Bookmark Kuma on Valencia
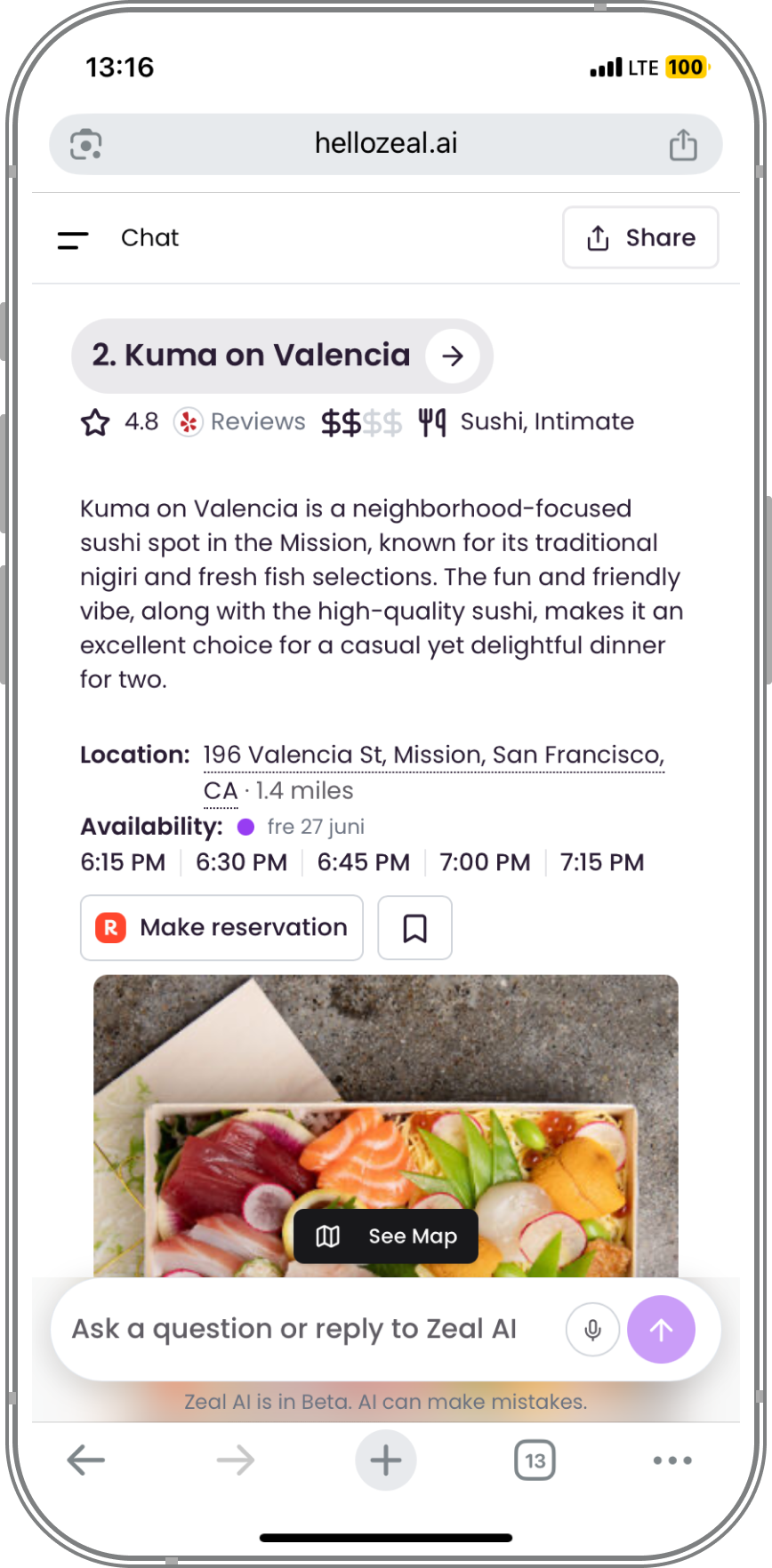772x1568 pixels. click(415, 928)
